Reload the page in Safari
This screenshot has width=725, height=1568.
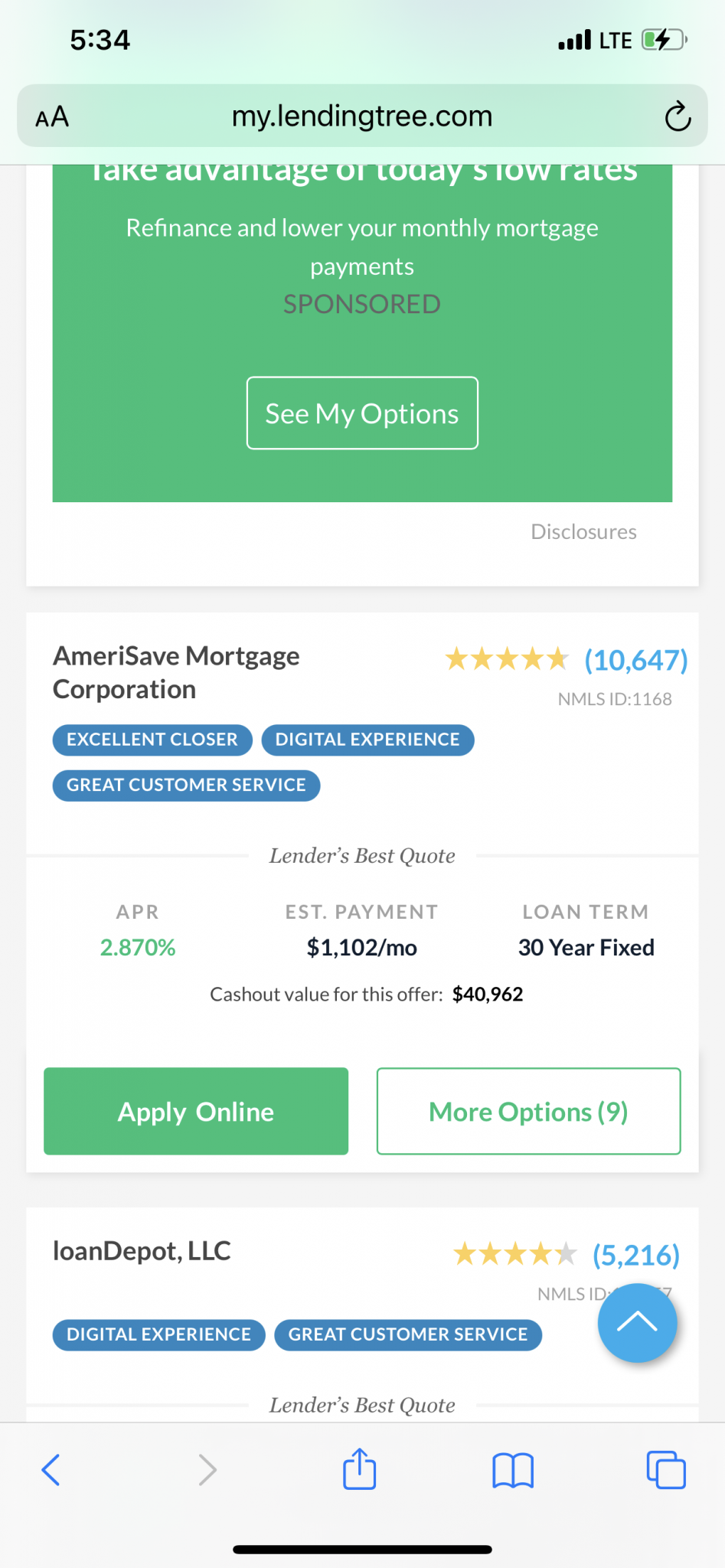coord(678,117)
